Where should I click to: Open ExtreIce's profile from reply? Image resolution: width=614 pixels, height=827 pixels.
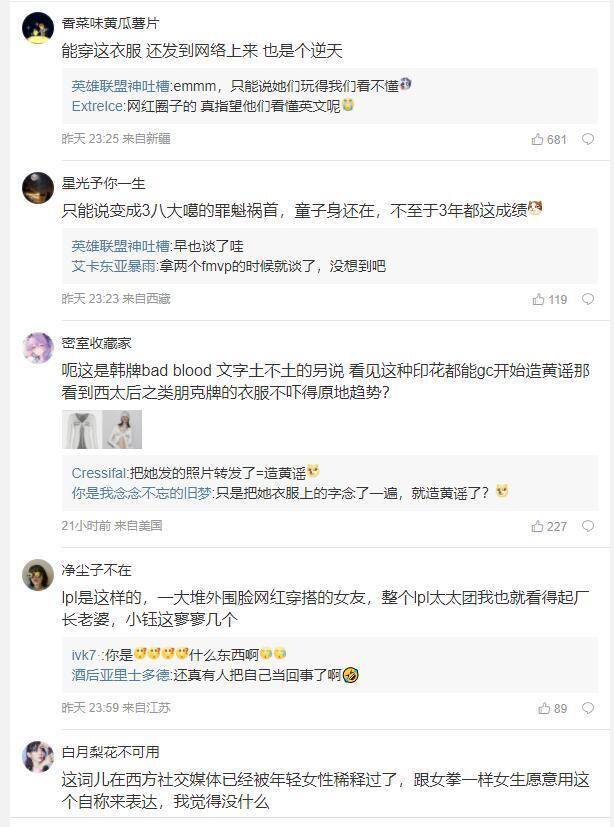97,105
